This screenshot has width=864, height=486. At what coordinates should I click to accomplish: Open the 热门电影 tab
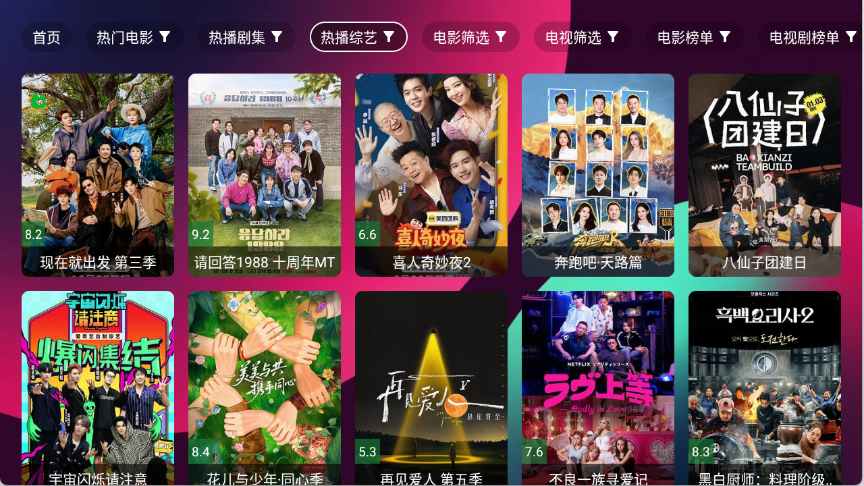tap(133, 38)
